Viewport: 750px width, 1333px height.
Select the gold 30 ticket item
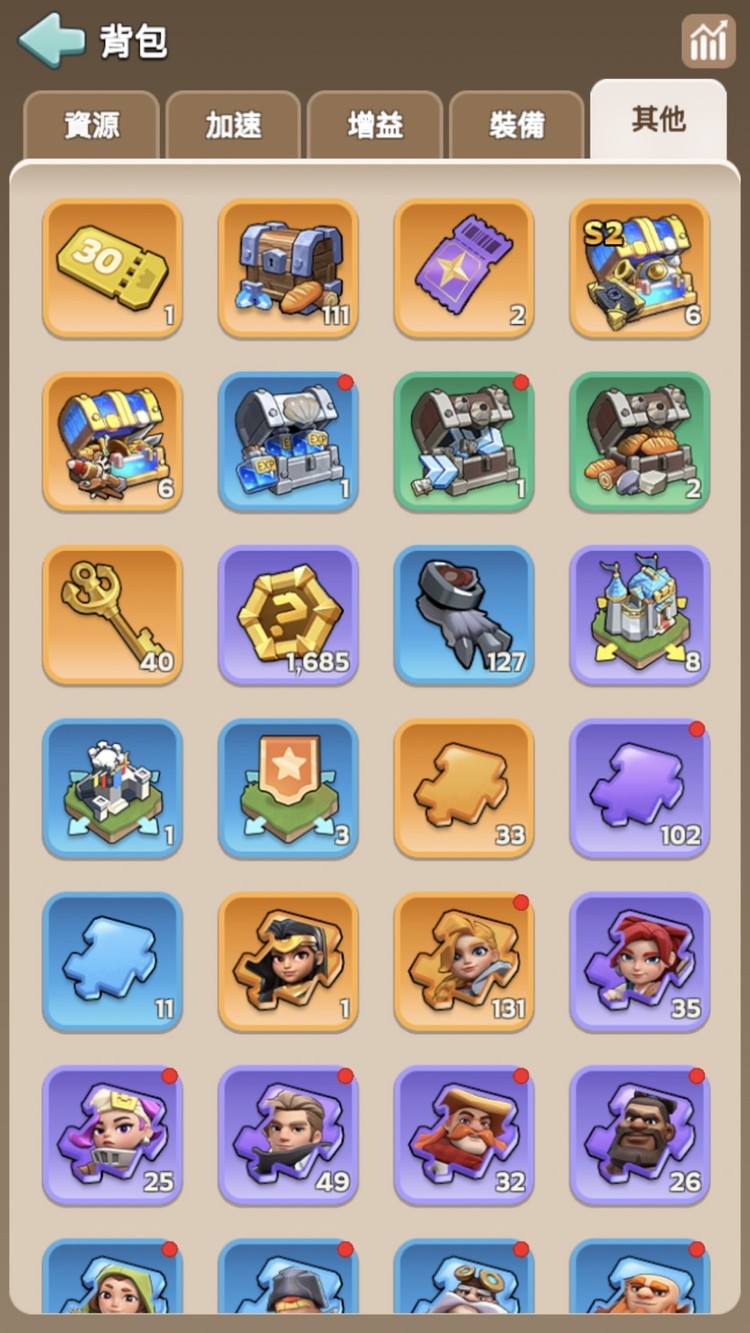112,268
